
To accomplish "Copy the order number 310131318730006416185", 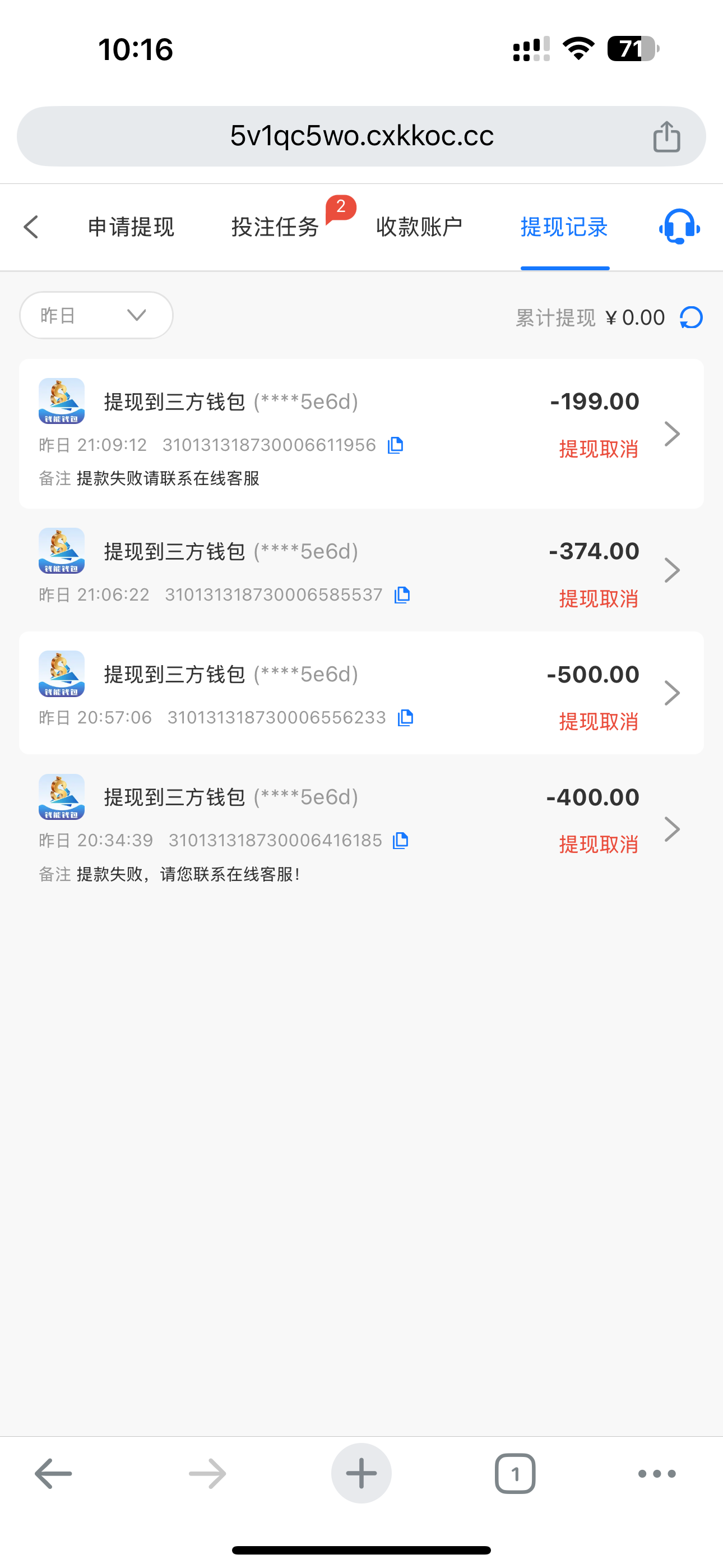I will [399, 841].
